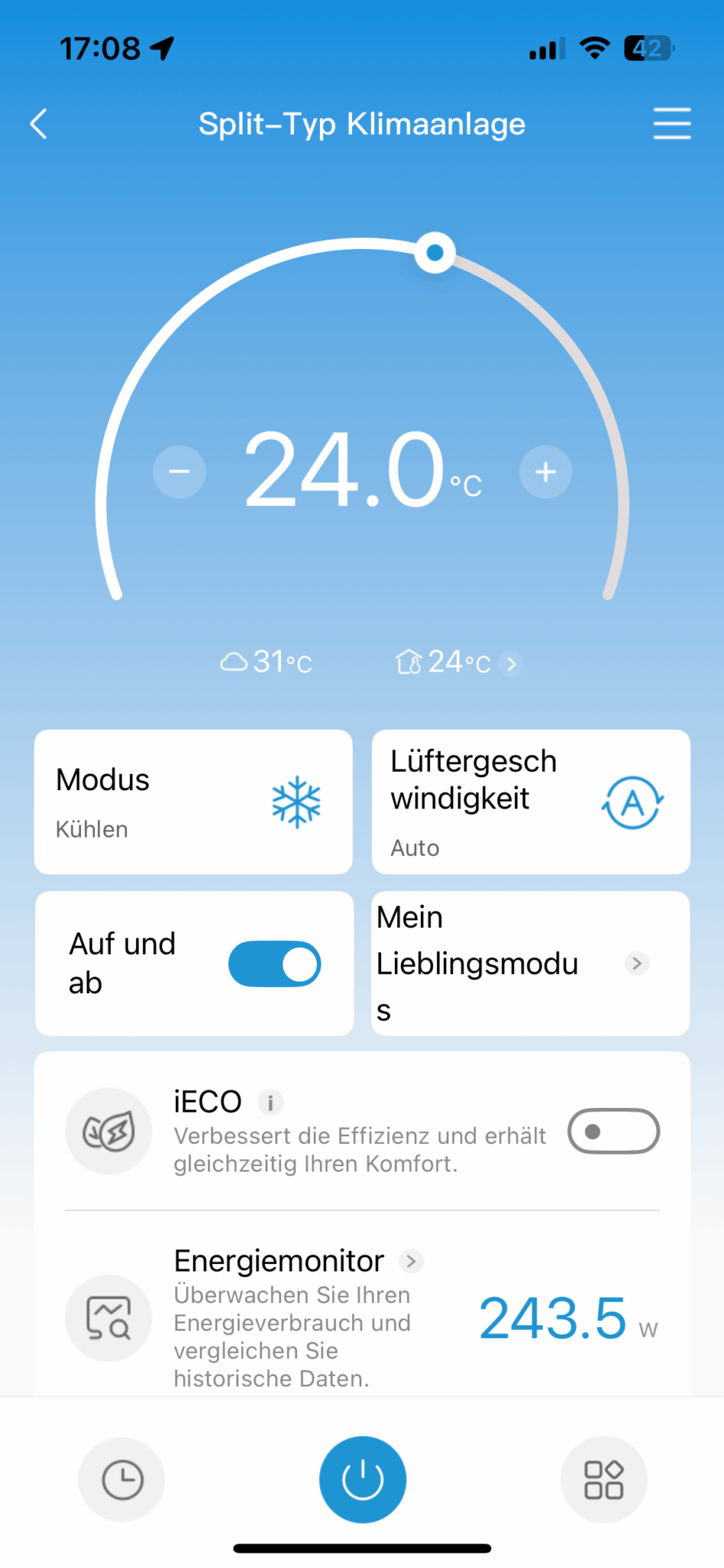Open the Modus Kühlen card
Image resolution: width=724 pixels, height=1568 pixels.
pyautogui.click(x=194, y=802)
